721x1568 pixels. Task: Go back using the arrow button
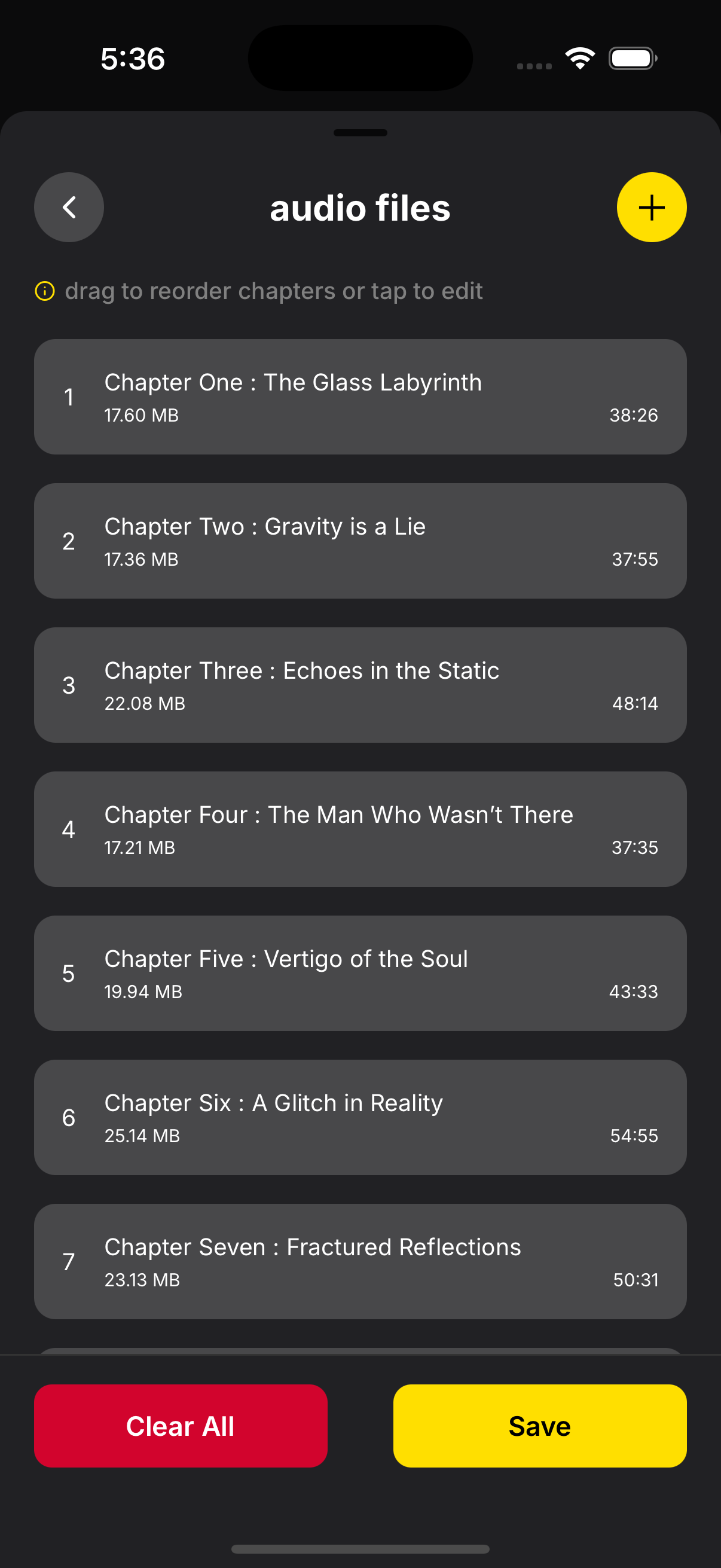coord(69,208)
